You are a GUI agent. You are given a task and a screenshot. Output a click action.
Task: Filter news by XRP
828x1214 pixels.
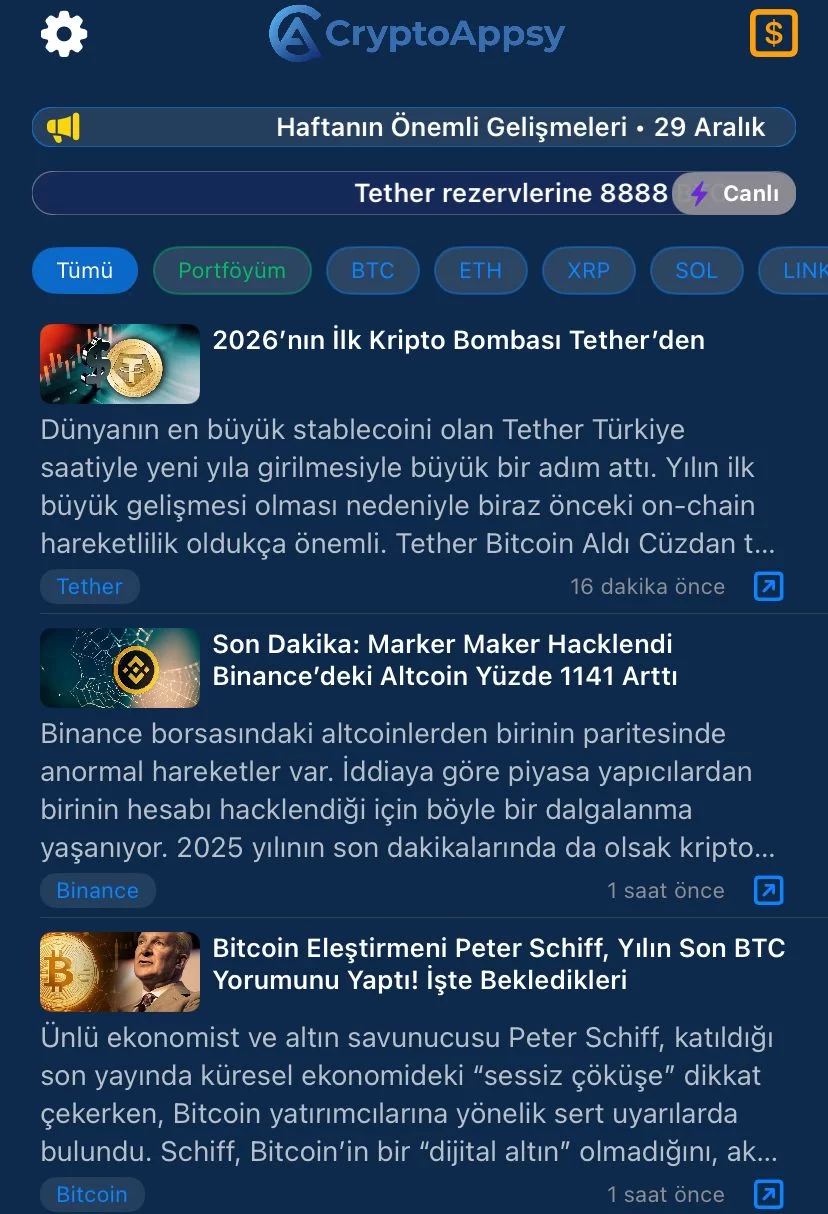tap(588, 270)
